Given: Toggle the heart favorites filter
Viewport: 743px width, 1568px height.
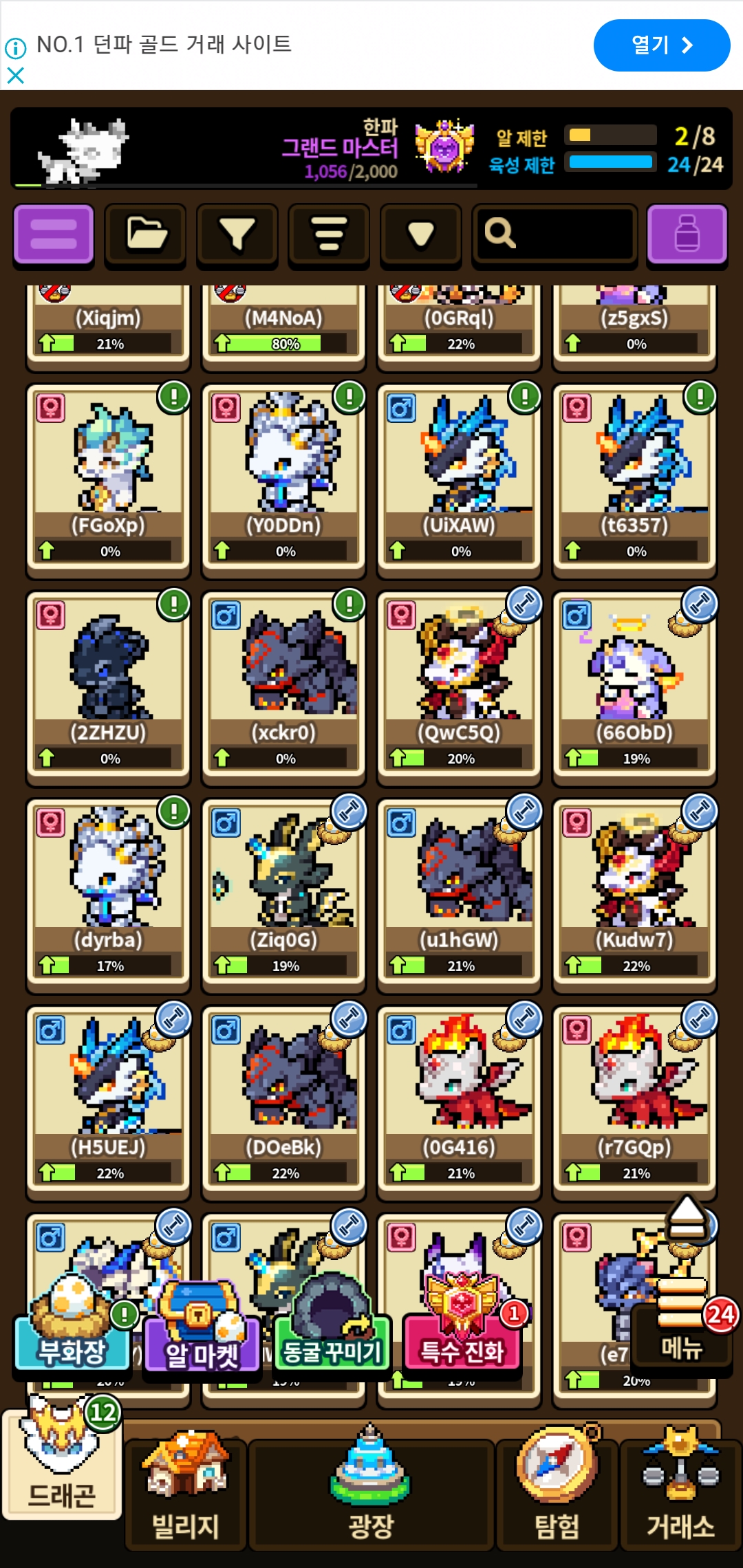Looking at the screenshot, I should pos(420,234).
